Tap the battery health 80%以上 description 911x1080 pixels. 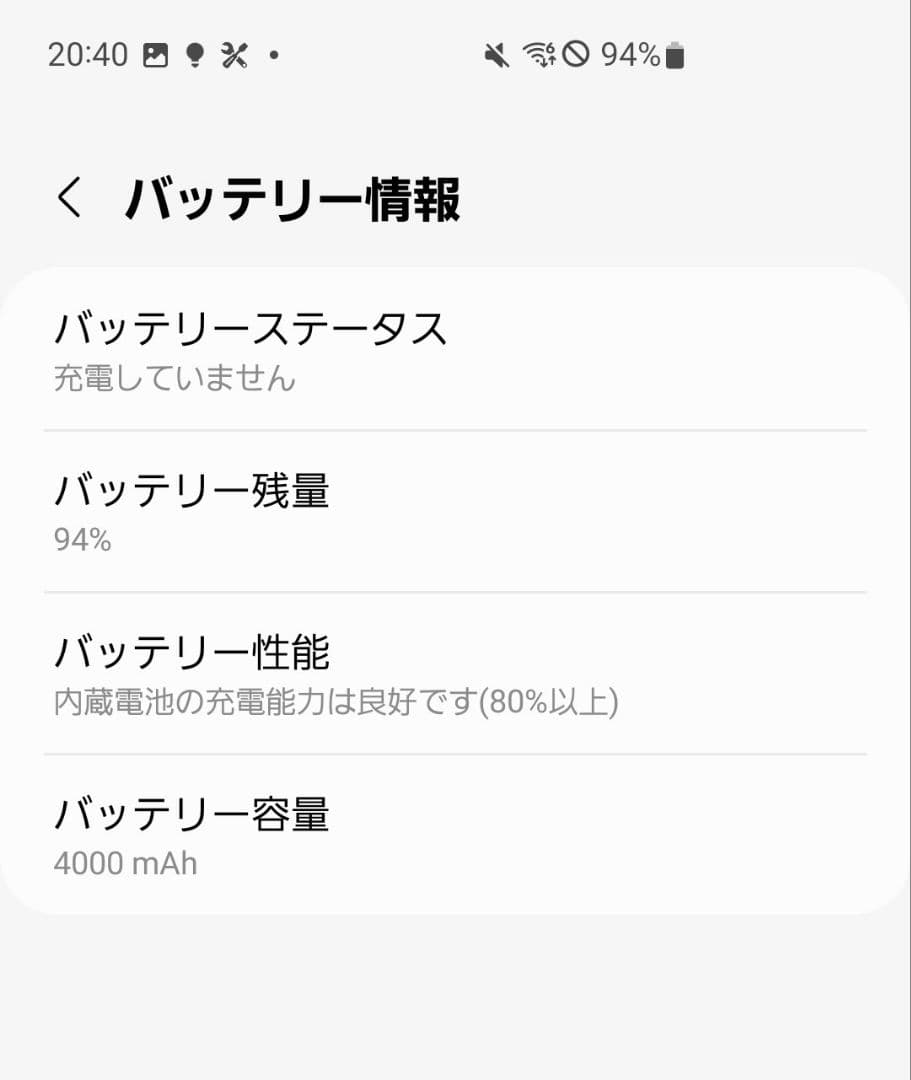337,703
